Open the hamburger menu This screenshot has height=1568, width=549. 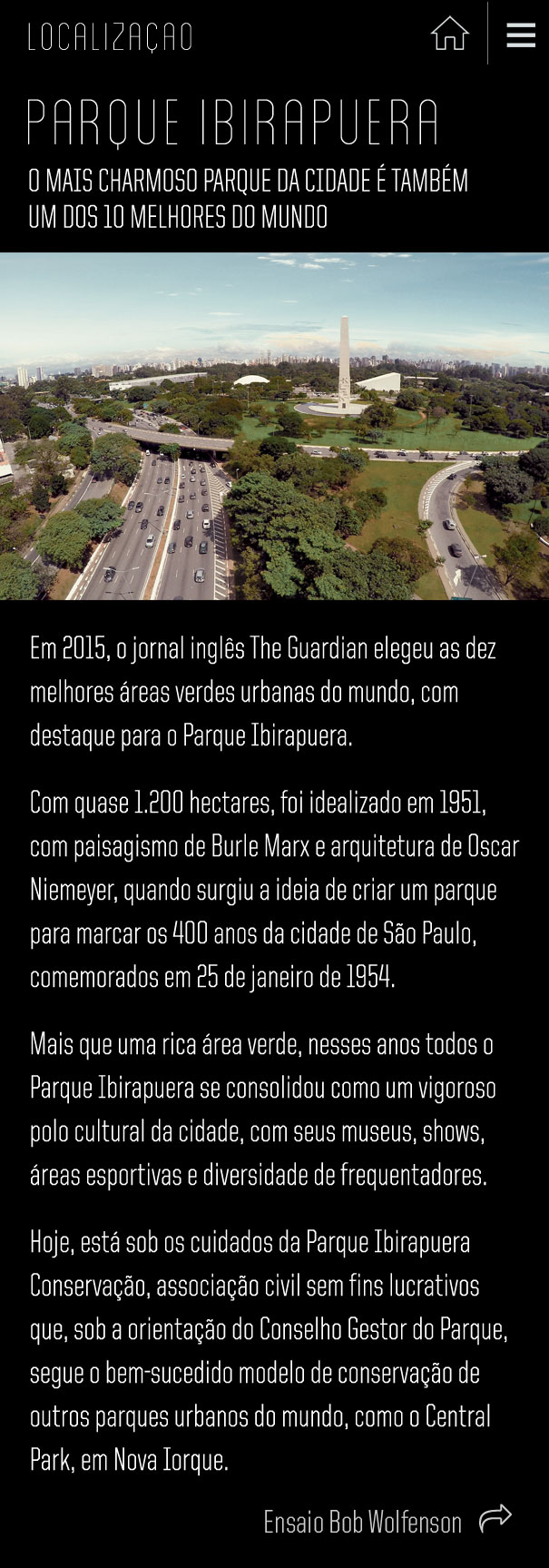pyautogui.click(x=521, y=35)
